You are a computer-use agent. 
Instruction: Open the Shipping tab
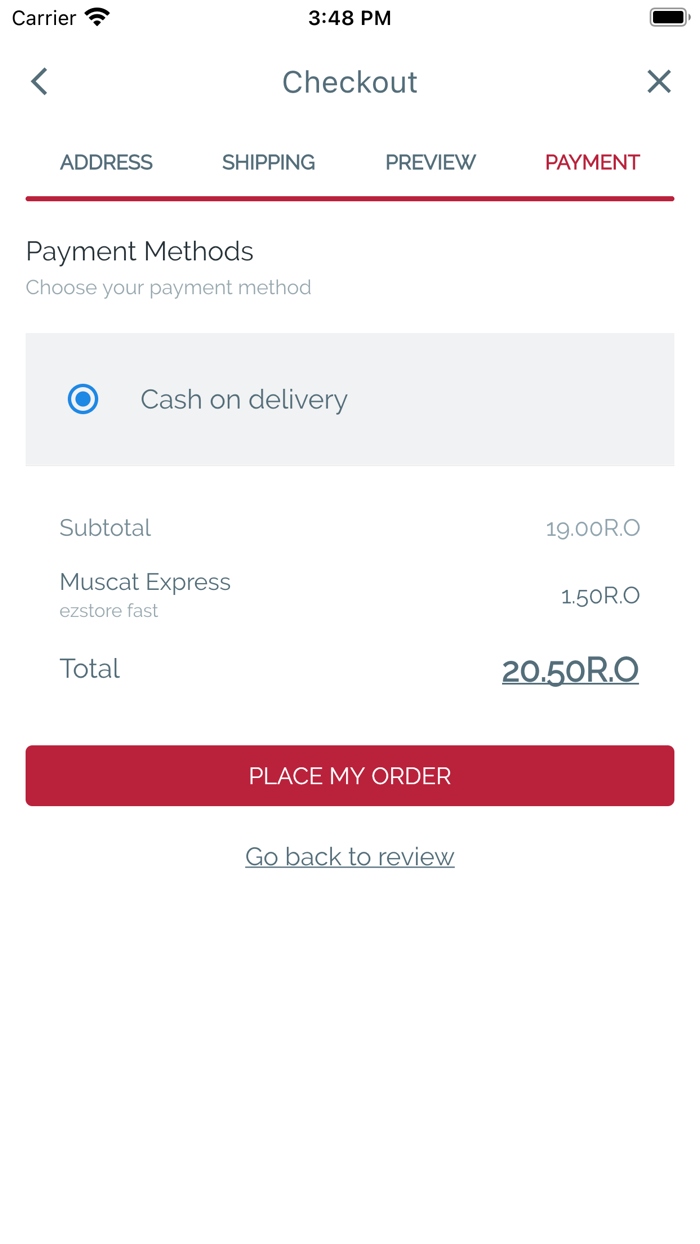click(268, 163)
